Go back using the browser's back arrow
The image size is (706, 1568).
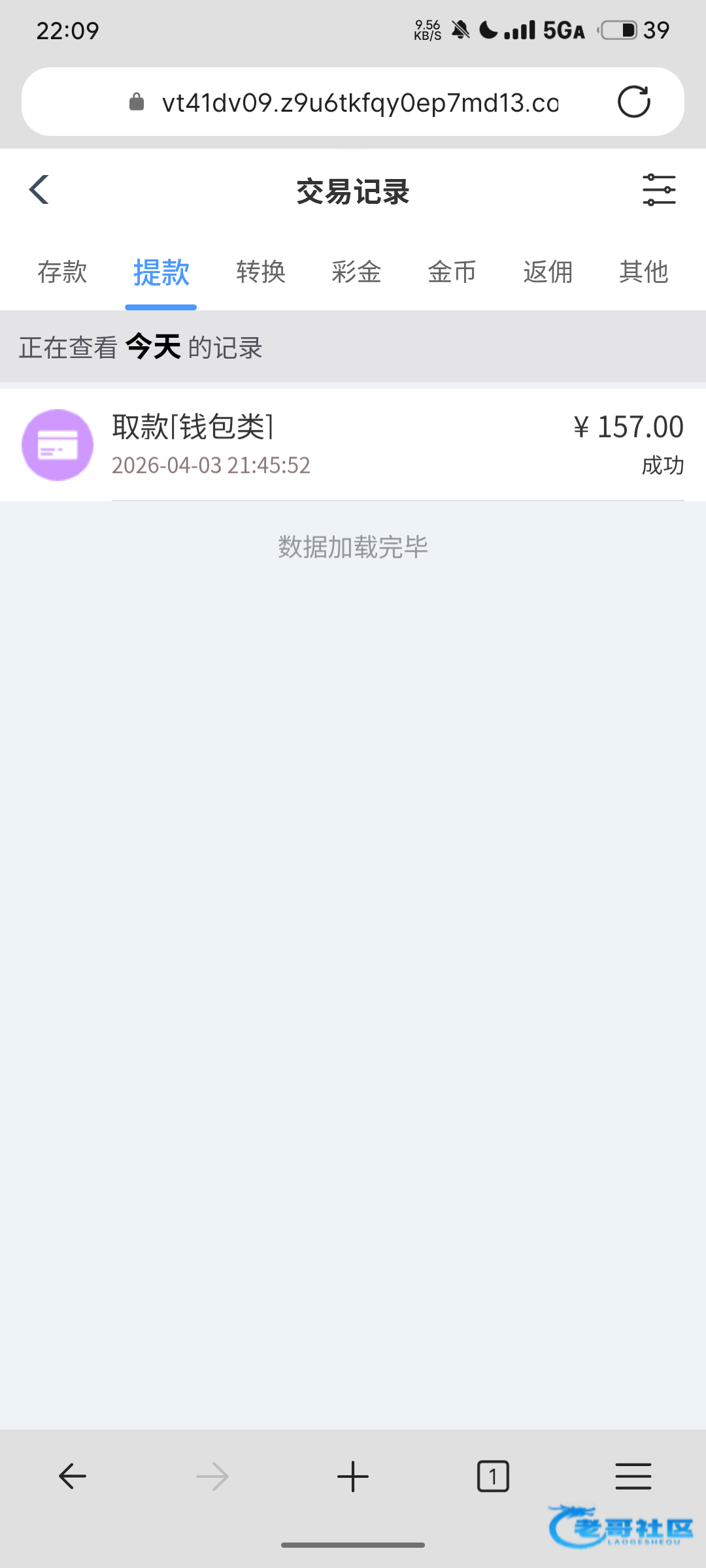click(x=72, y=1477)
